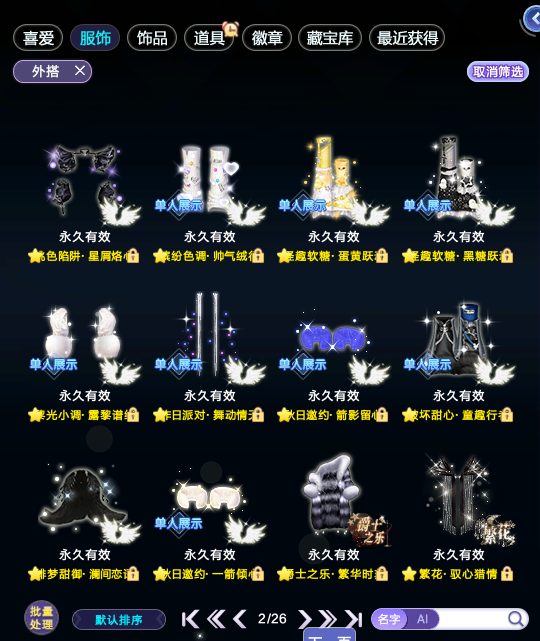
Task: Select the 繁花·驭心猎情 outfit item
Action: [x=458, y=517]
